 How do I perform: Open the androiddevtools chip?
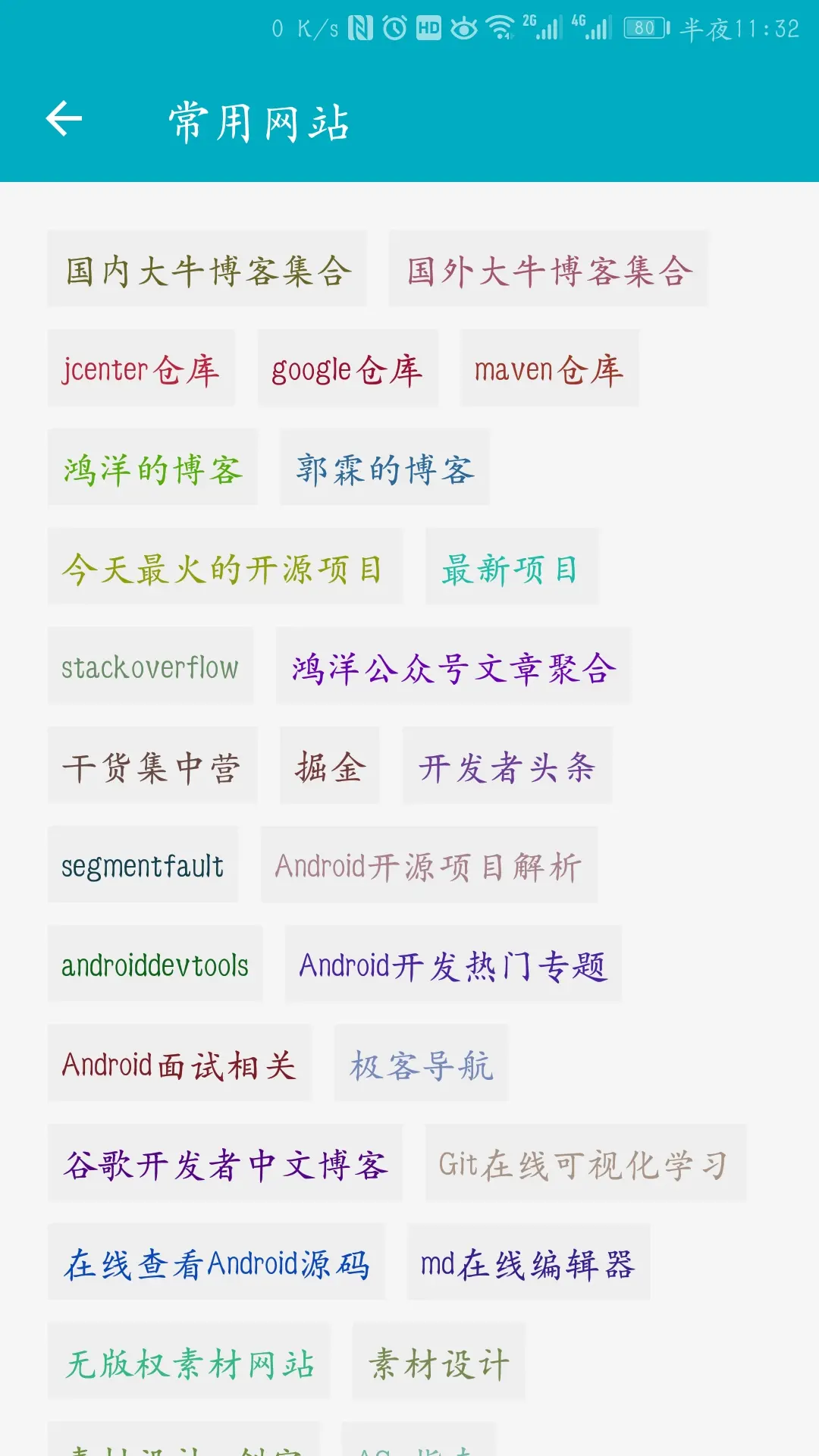point(155,965)
